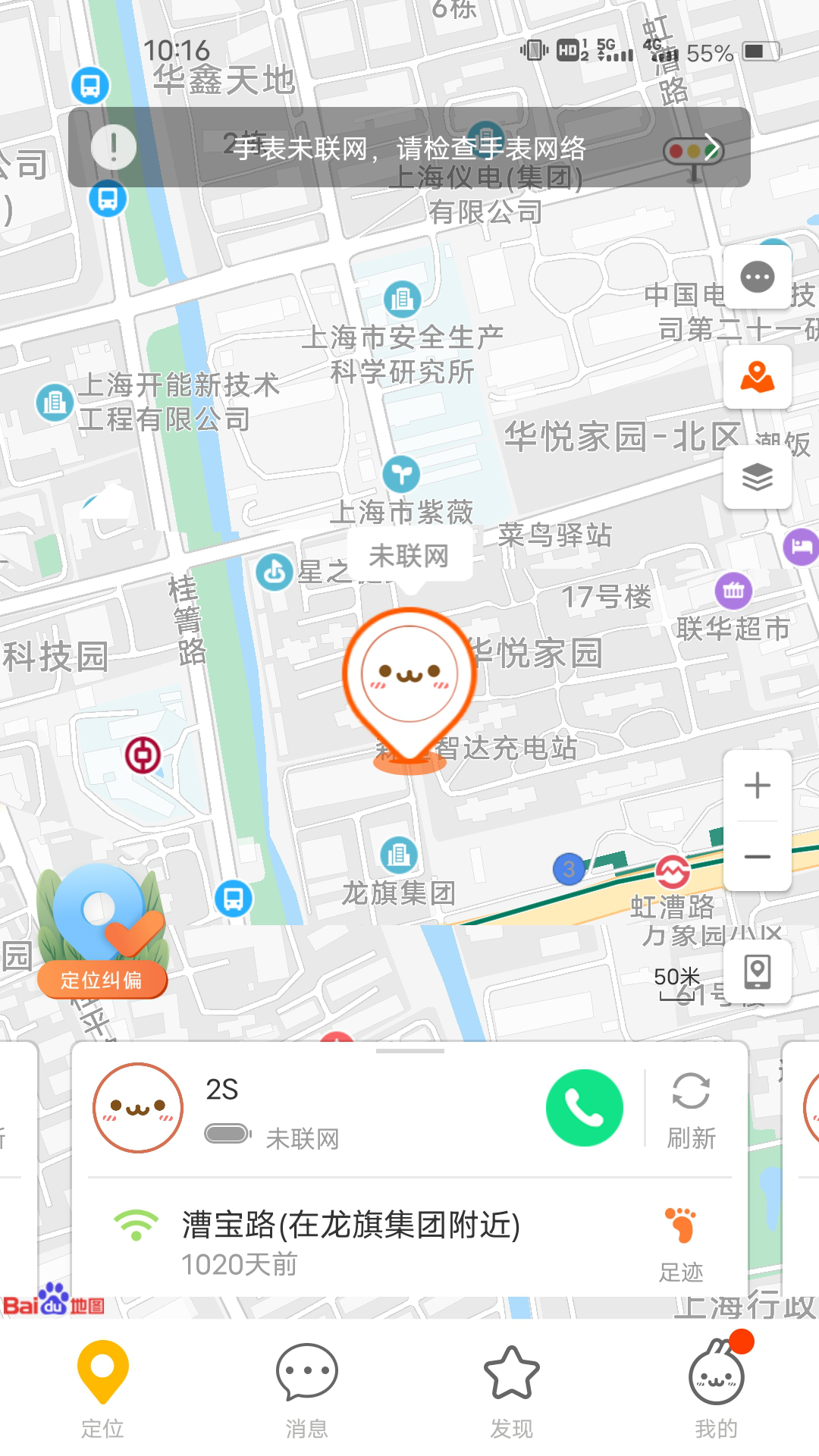The height and width of the screenshot is (1456, 819).
Task: Open street view with the panorama icon
Action: tap(757, 973)
